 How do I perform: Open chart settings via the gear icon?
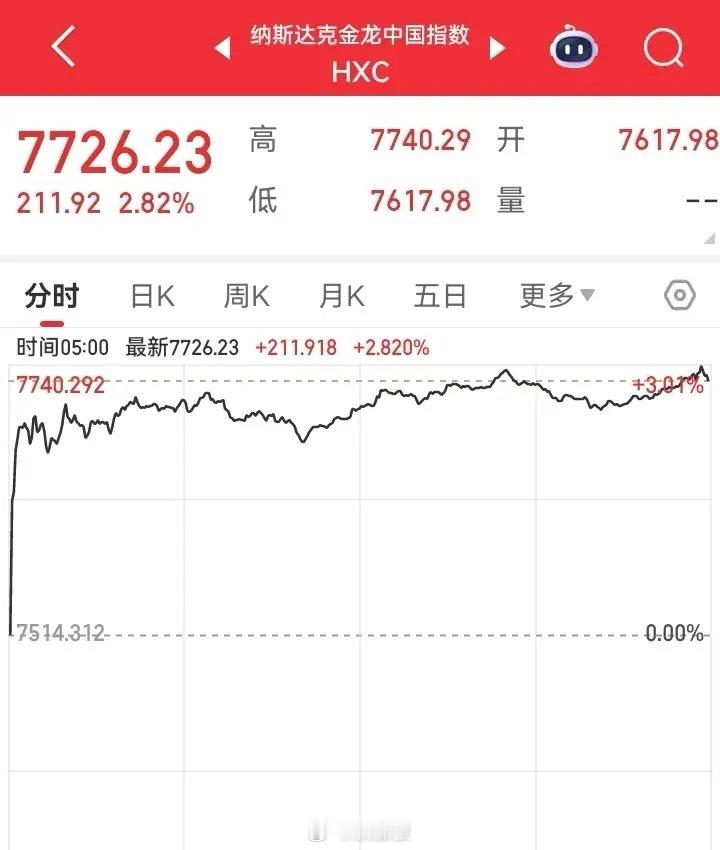[679, 295]
